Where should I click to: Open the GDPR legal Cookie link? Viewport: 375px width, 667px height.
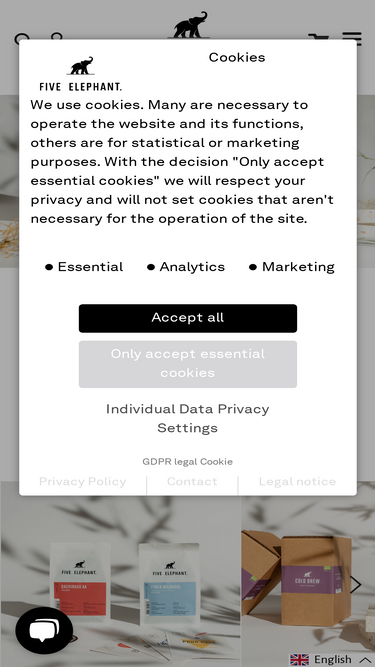click(188, 462)
